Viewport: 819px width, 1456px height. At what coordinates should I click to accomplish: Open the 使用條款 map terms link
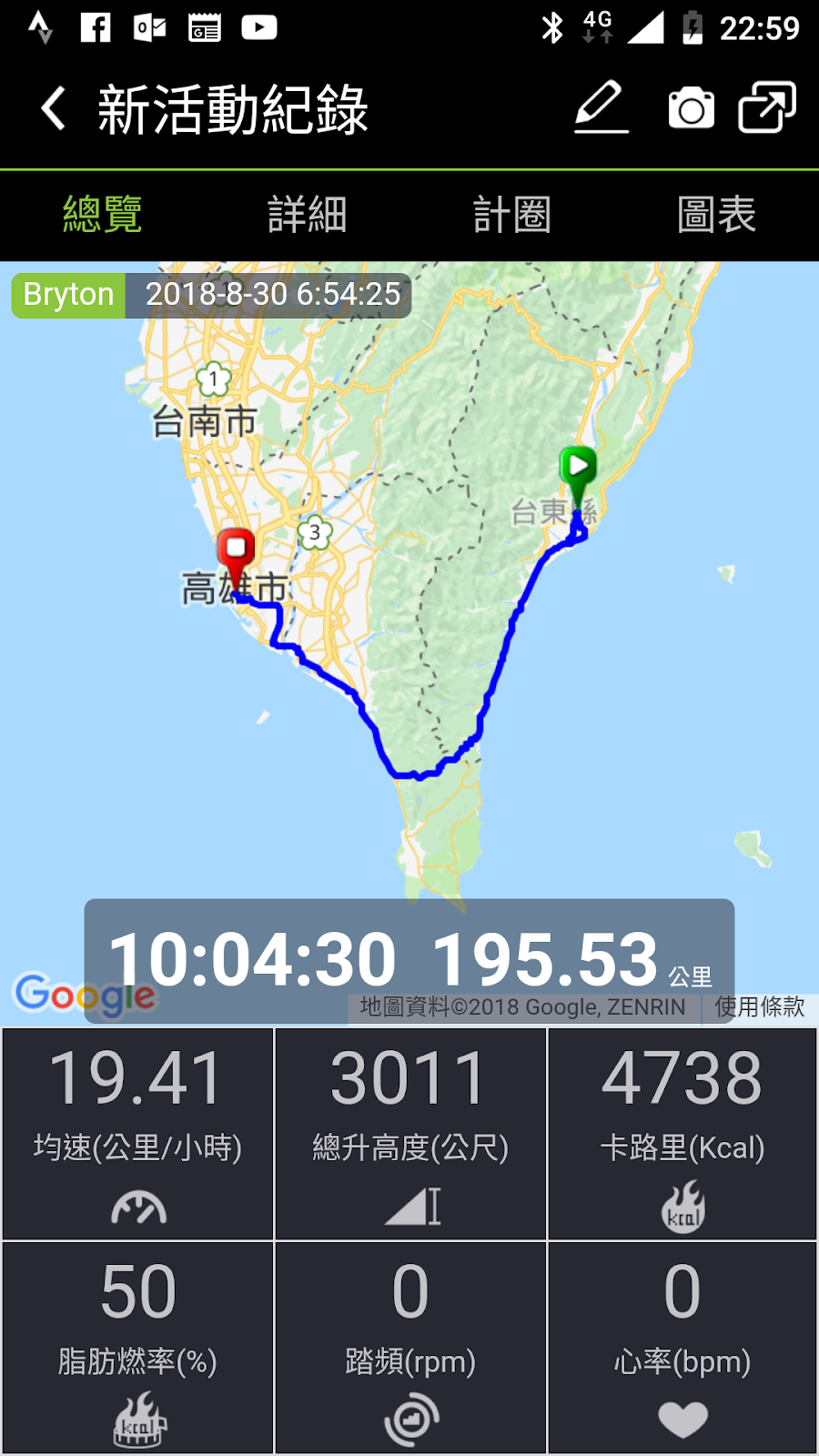pos(760,1006)
